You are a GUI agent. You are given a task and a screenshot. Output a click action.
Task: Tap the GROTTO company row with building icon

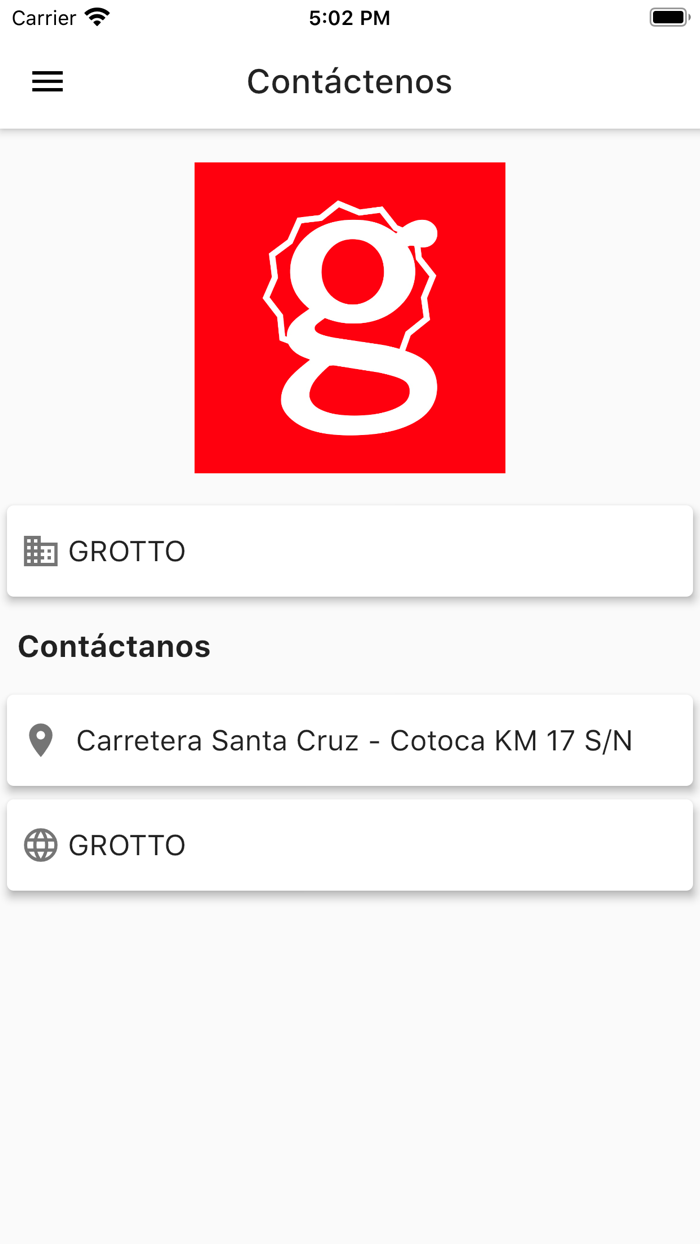[x=350, y=551]
